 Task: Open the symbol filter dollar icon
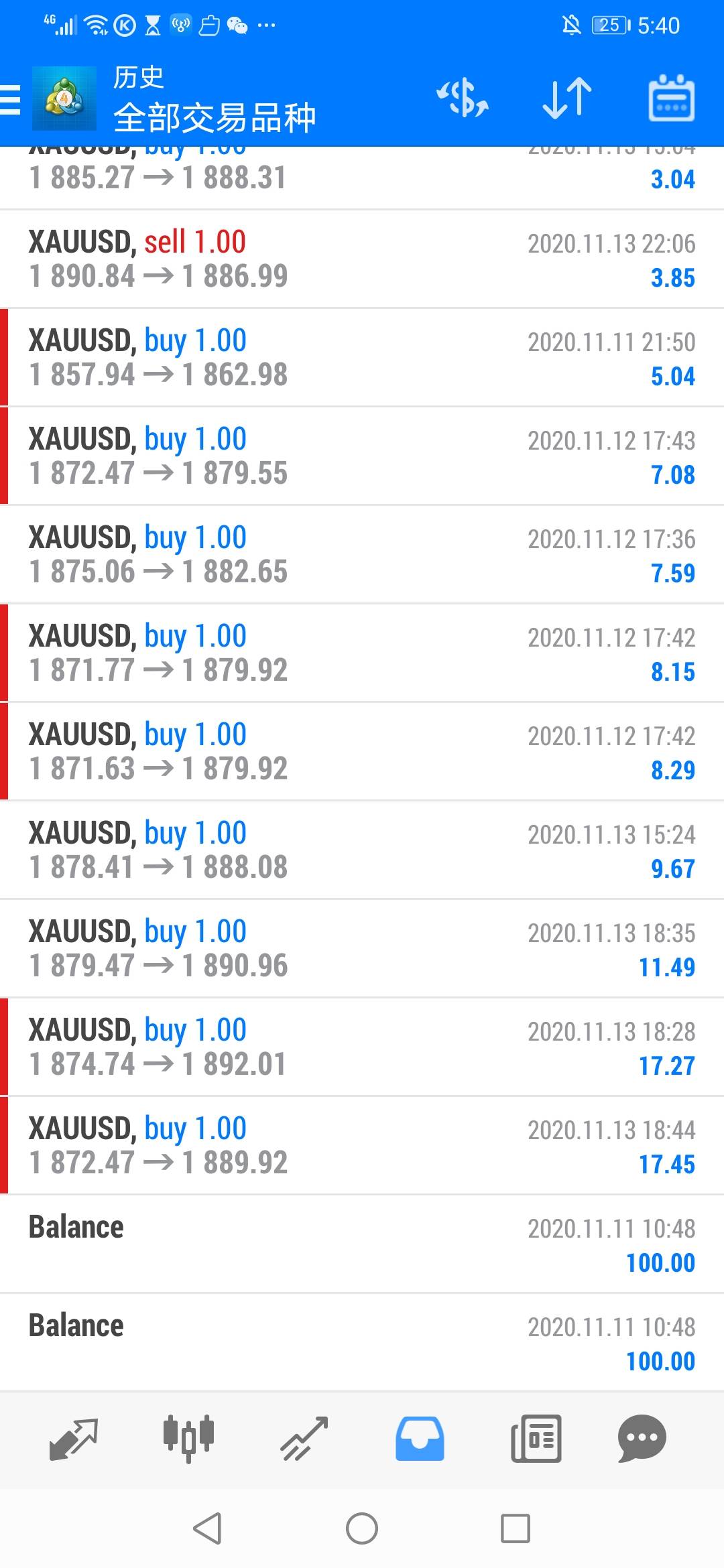[463, 99]
